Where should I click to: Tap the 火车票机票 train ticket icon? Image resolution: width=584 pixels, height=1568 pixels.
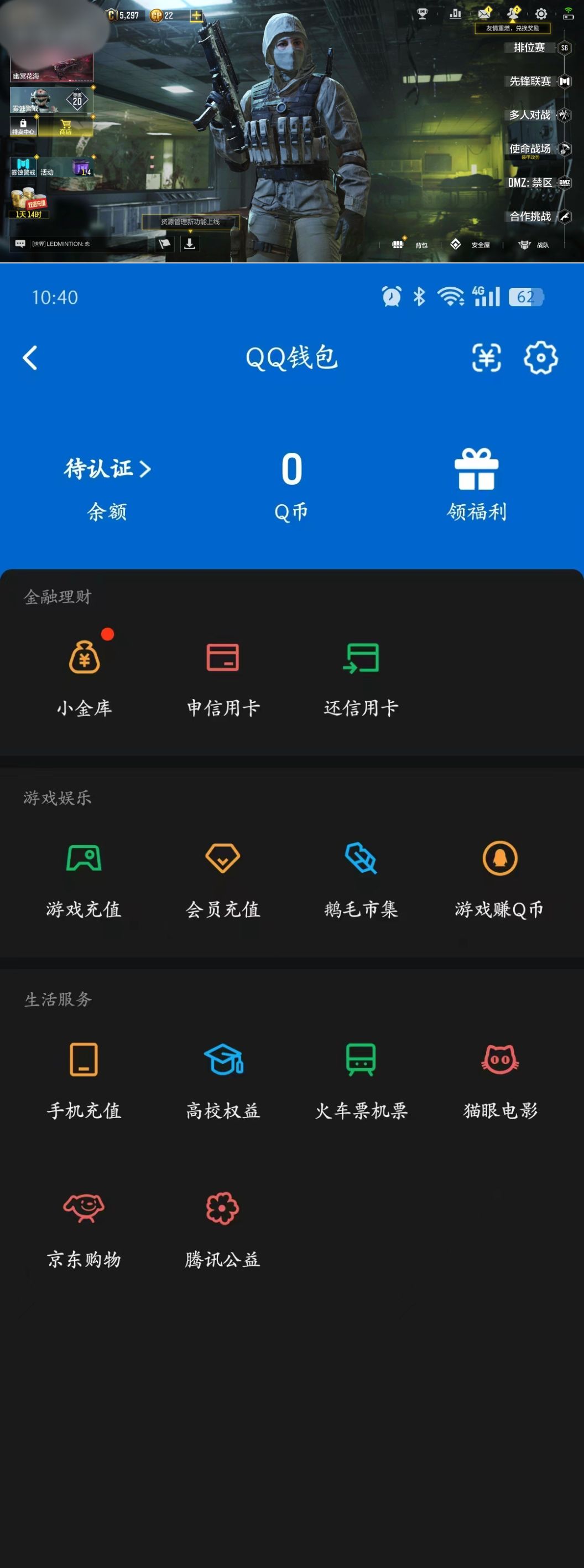(361, 1059)
